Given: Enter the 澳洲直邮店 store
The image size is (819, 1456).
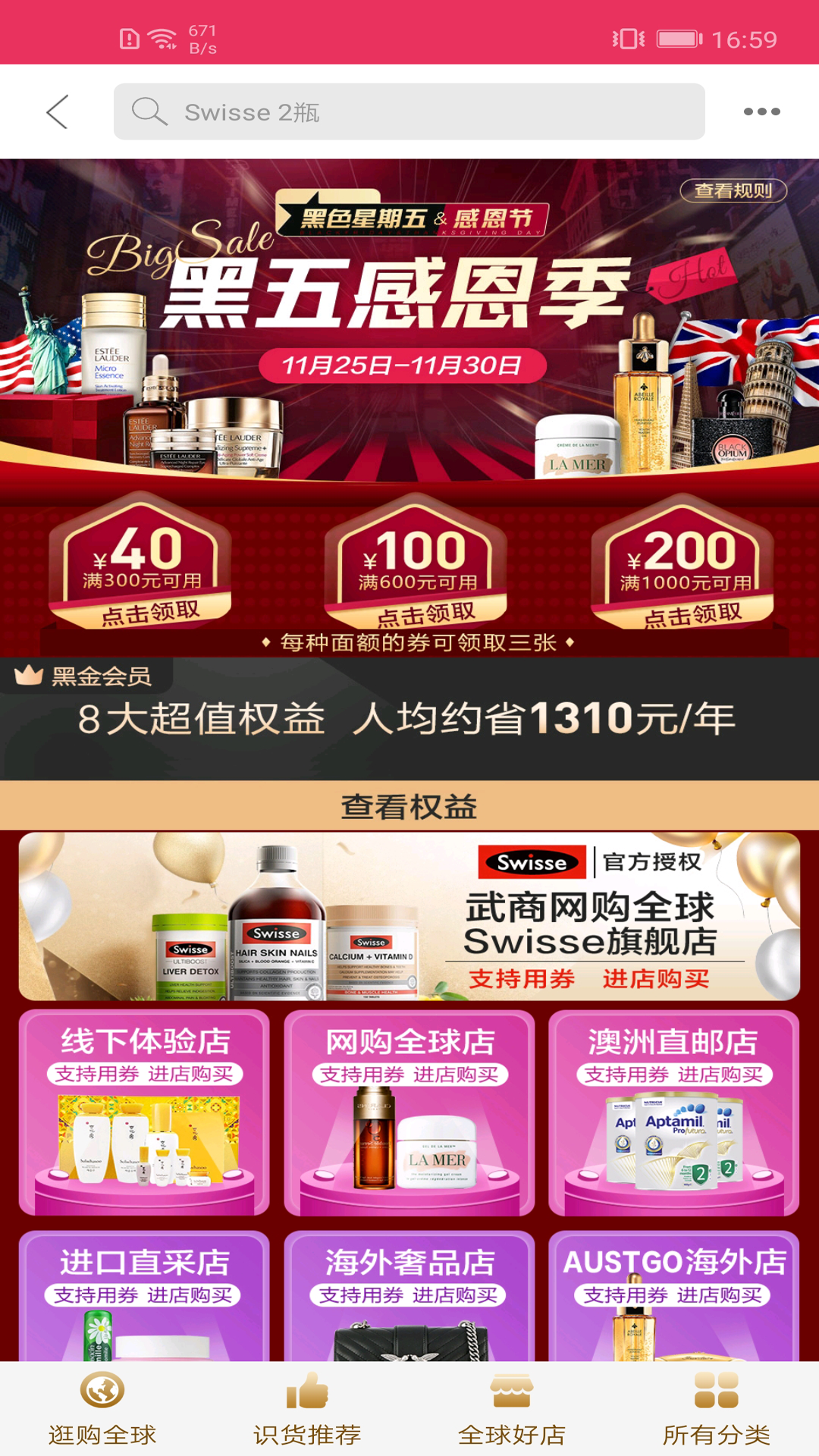Looking at the screenshot, I should [x=673, y=1112].
